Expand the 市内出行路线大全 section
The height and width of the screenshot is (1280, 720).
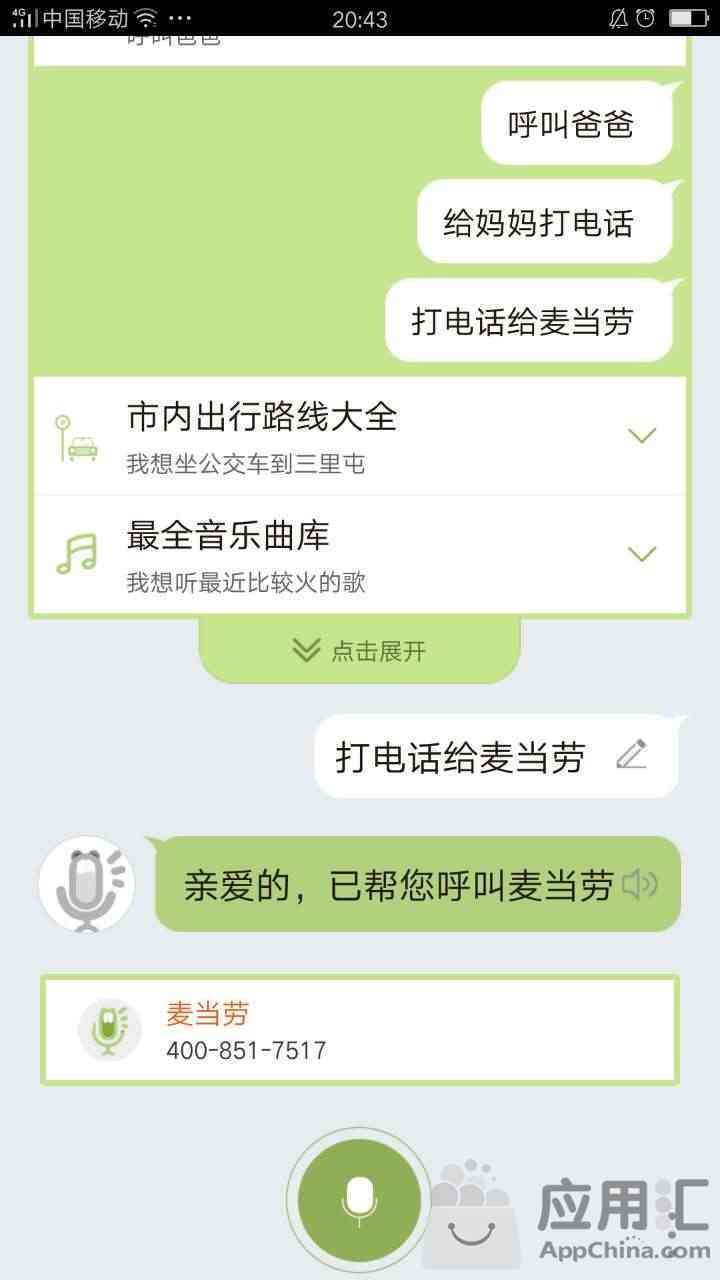click(x=641, y=435)
